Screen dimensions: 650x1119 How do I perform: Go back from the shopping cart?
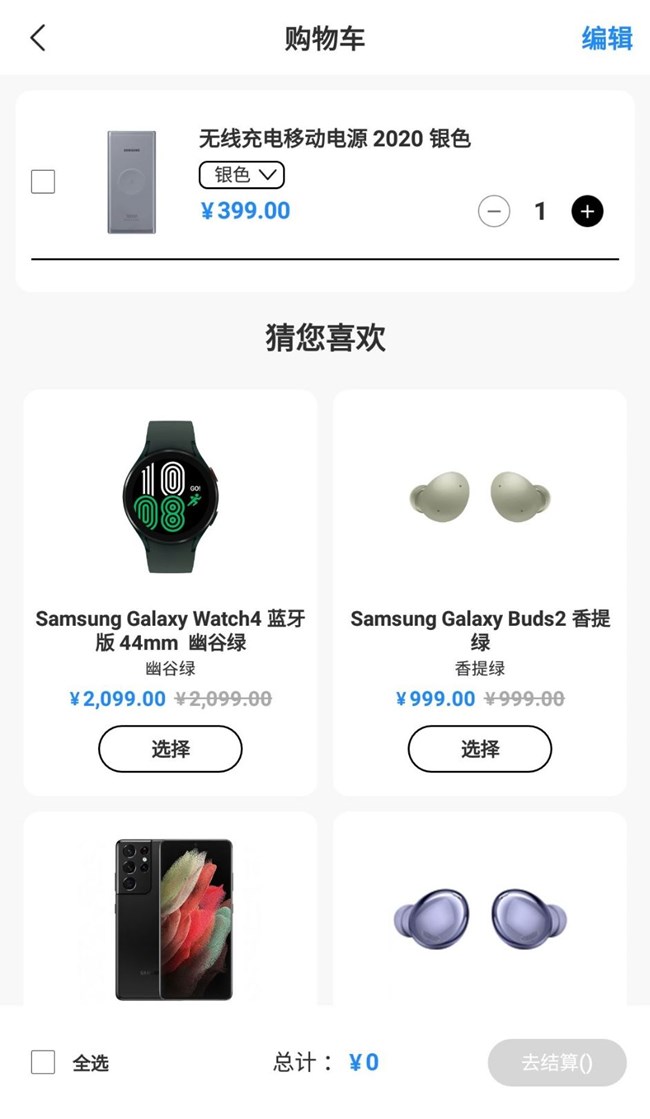38,38
